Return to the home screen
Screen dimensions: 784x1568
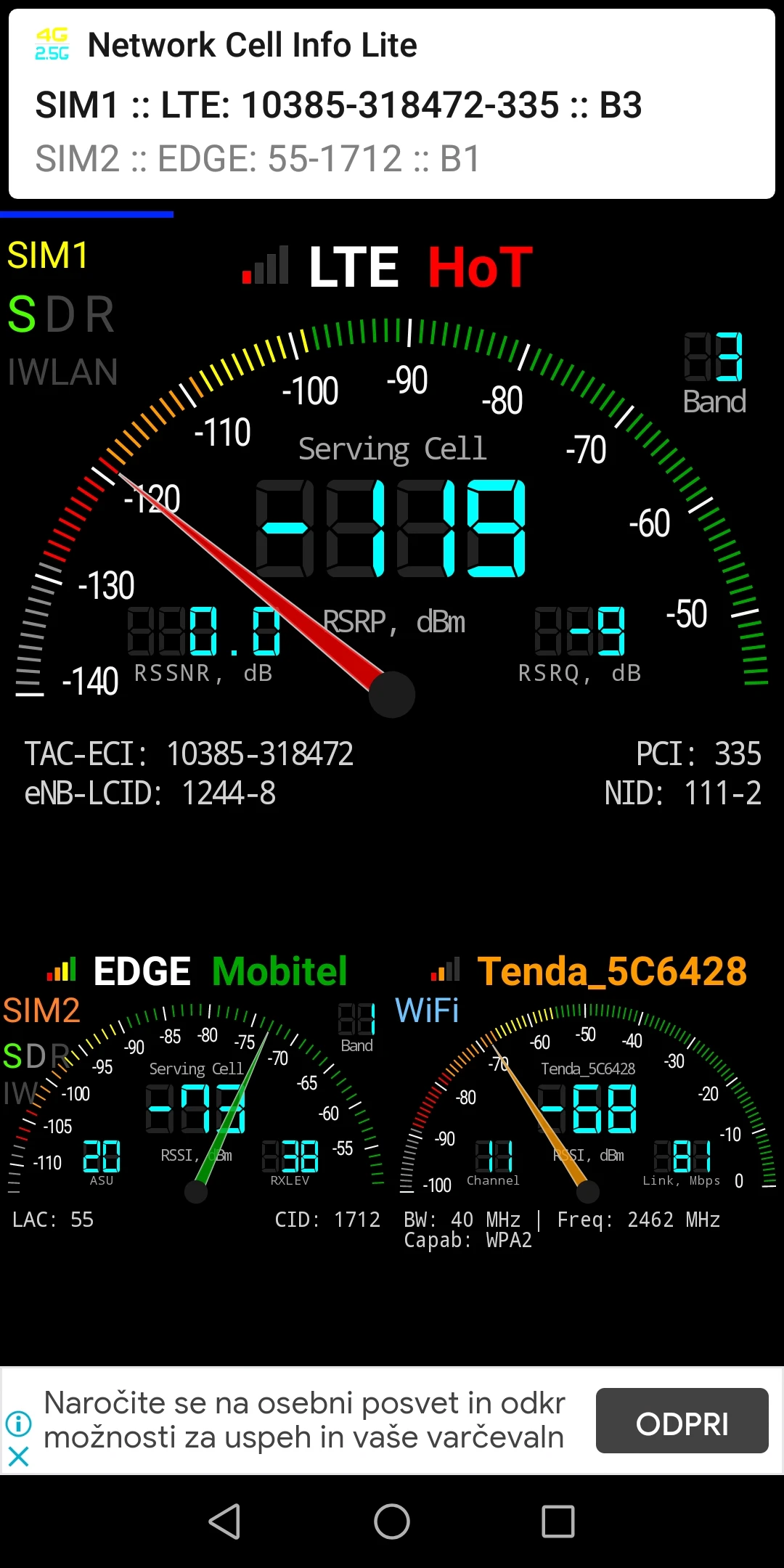coord(392,1522)
